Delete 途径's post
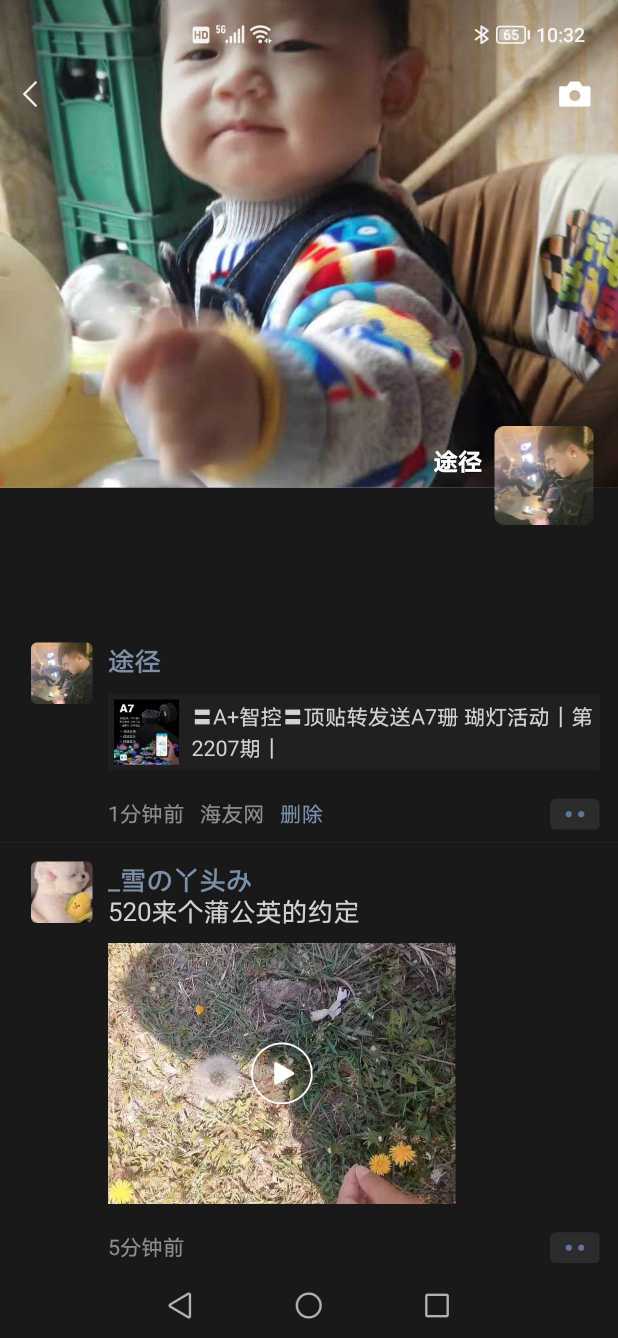Viewport: 618px width, 1338px height. pos(301,814)
